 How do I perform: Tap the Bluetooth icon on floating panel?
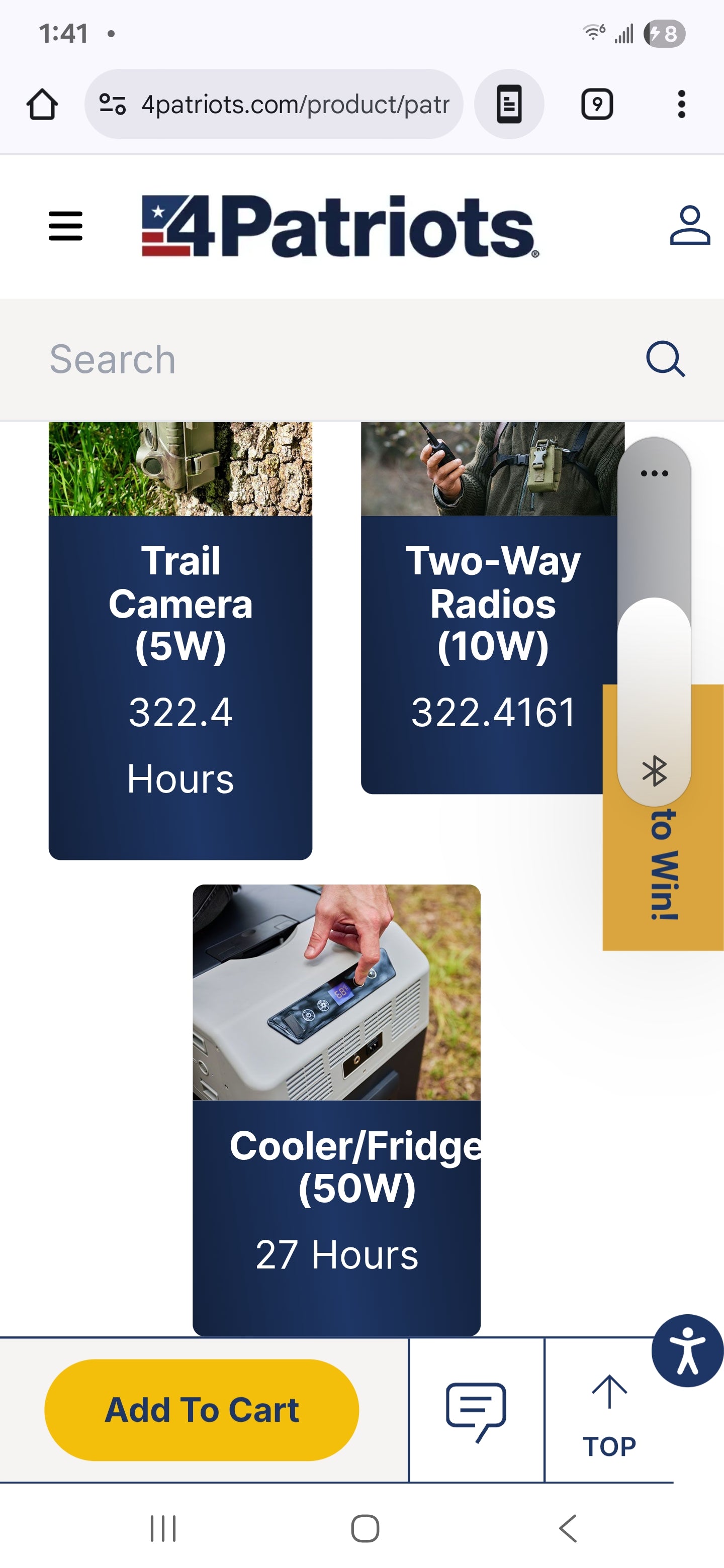654,771
